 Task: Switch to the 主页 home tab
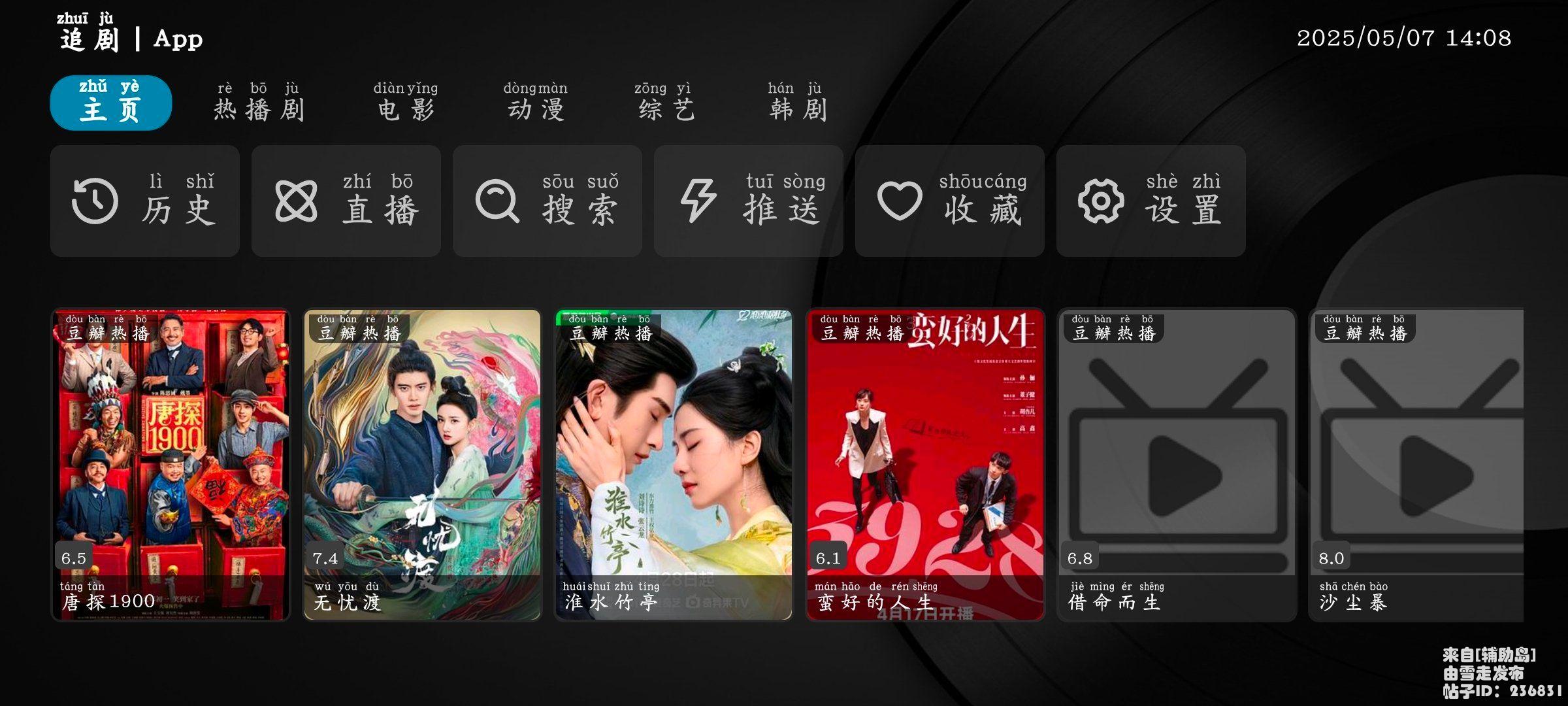point(110,103)
